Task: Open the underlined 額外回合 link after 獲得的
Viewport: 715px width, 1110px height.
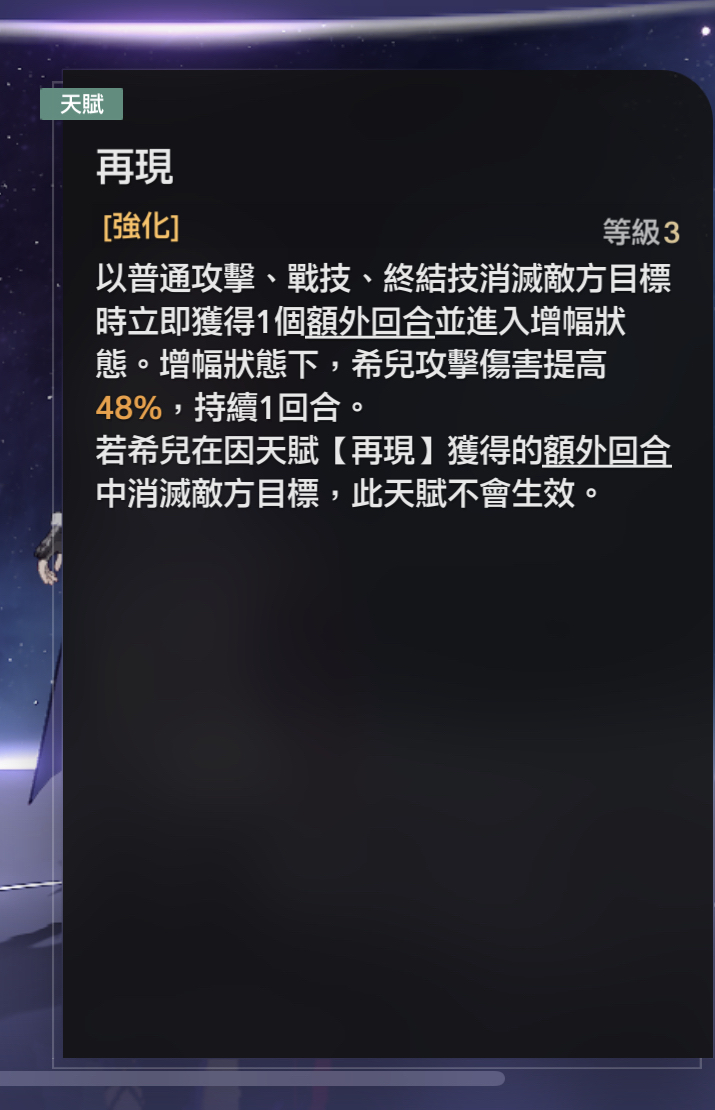Action: (606, 451)
